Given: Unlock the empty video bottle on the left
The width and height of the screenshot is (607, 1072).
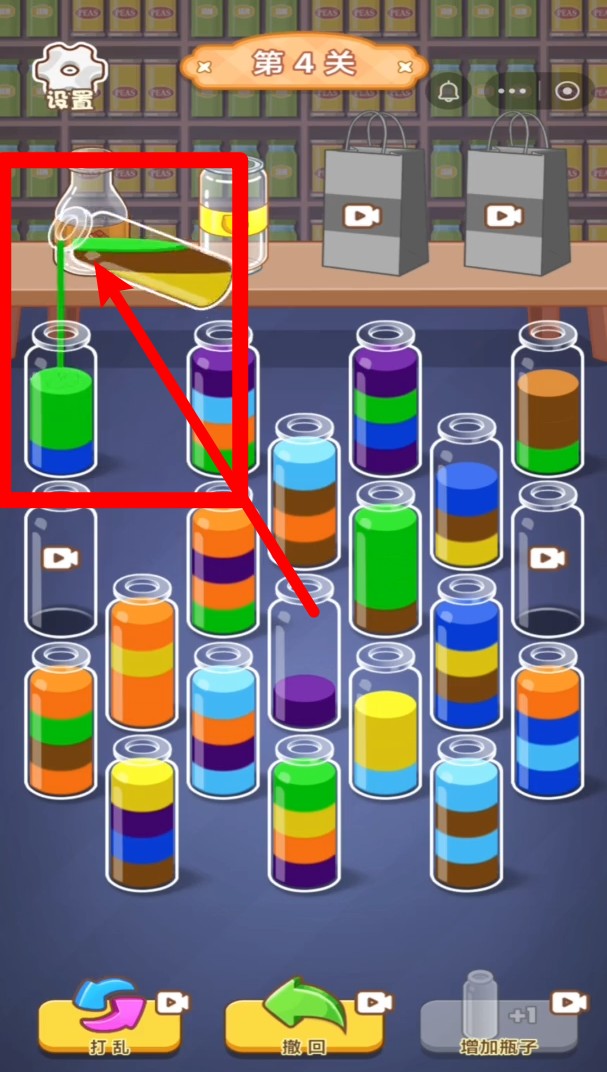Looking at the screenshot, I should point(61,562).
